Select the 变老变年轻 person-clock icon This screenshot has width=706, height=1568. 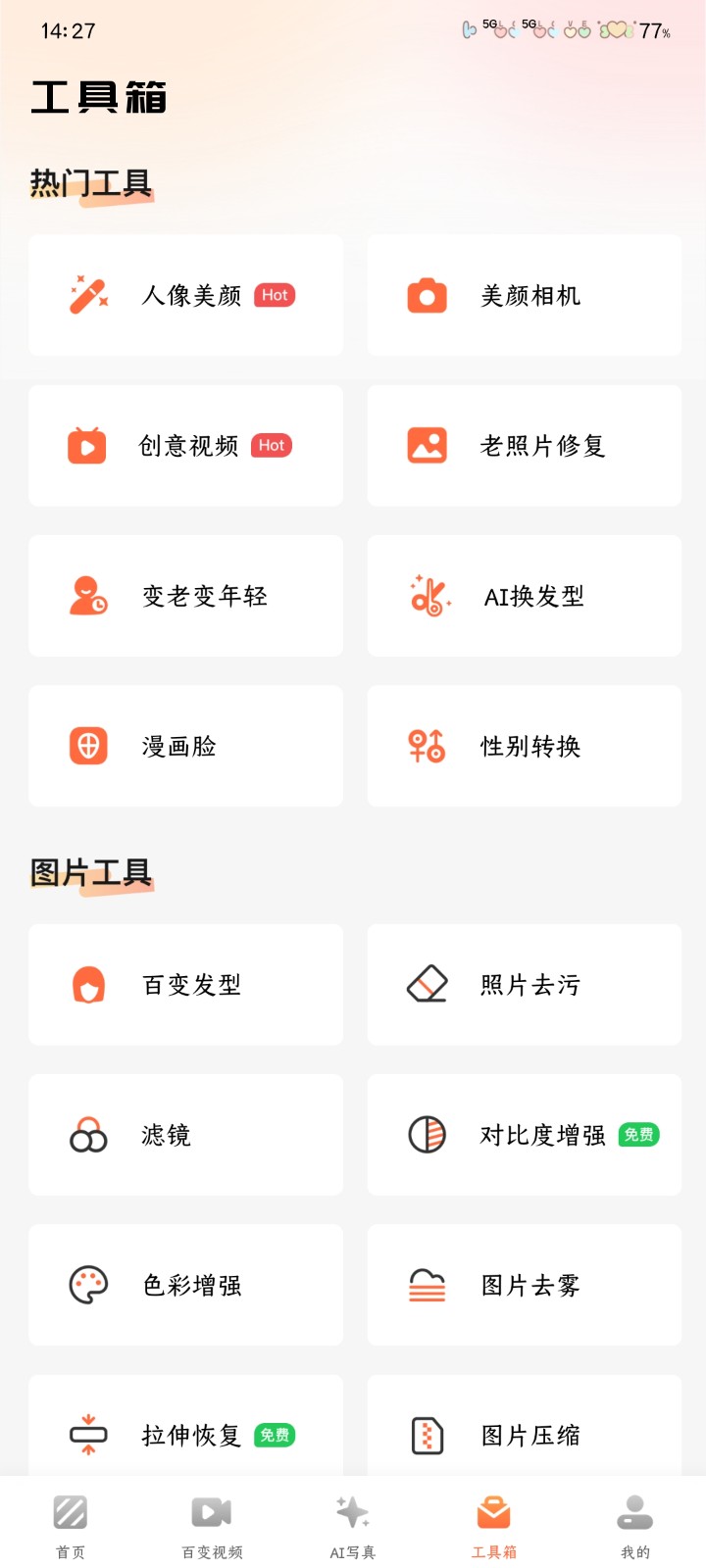(86, 596)
